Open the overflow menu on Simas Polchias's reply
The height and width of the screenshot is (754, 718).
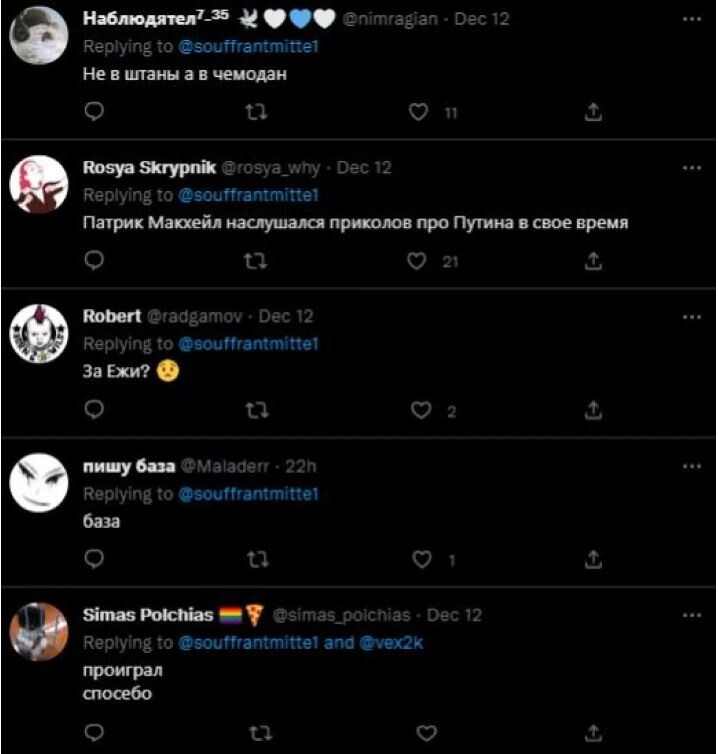[691, 615]
